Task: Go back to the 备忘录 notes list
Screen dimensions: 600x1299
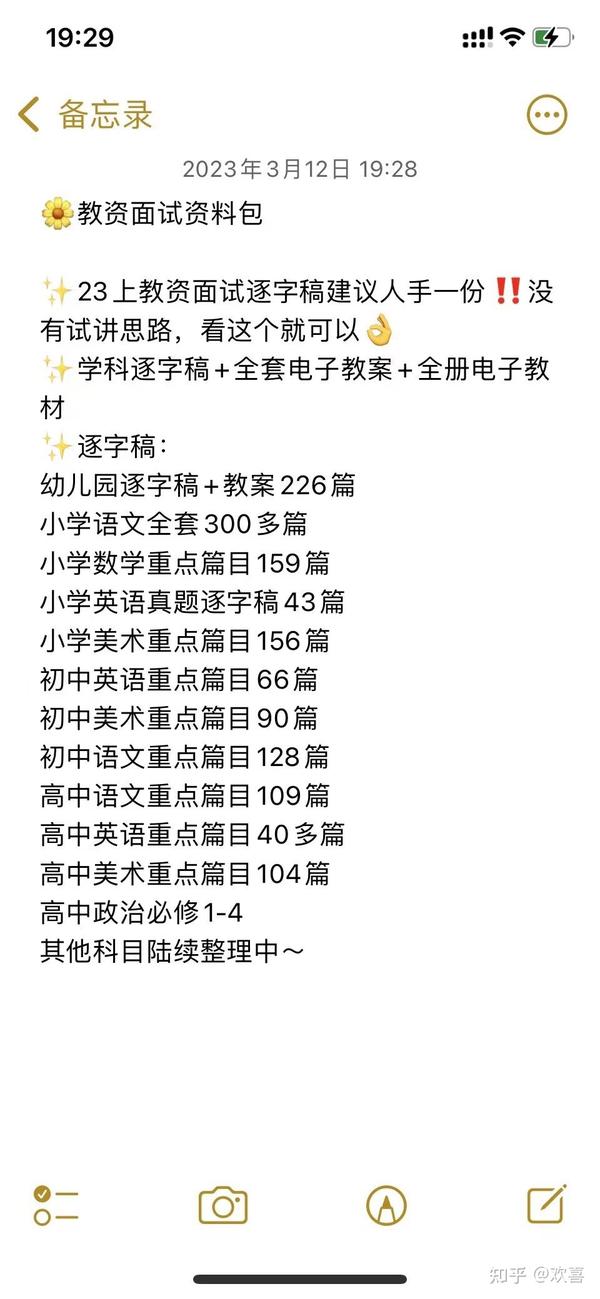Action: click(85, 115)
